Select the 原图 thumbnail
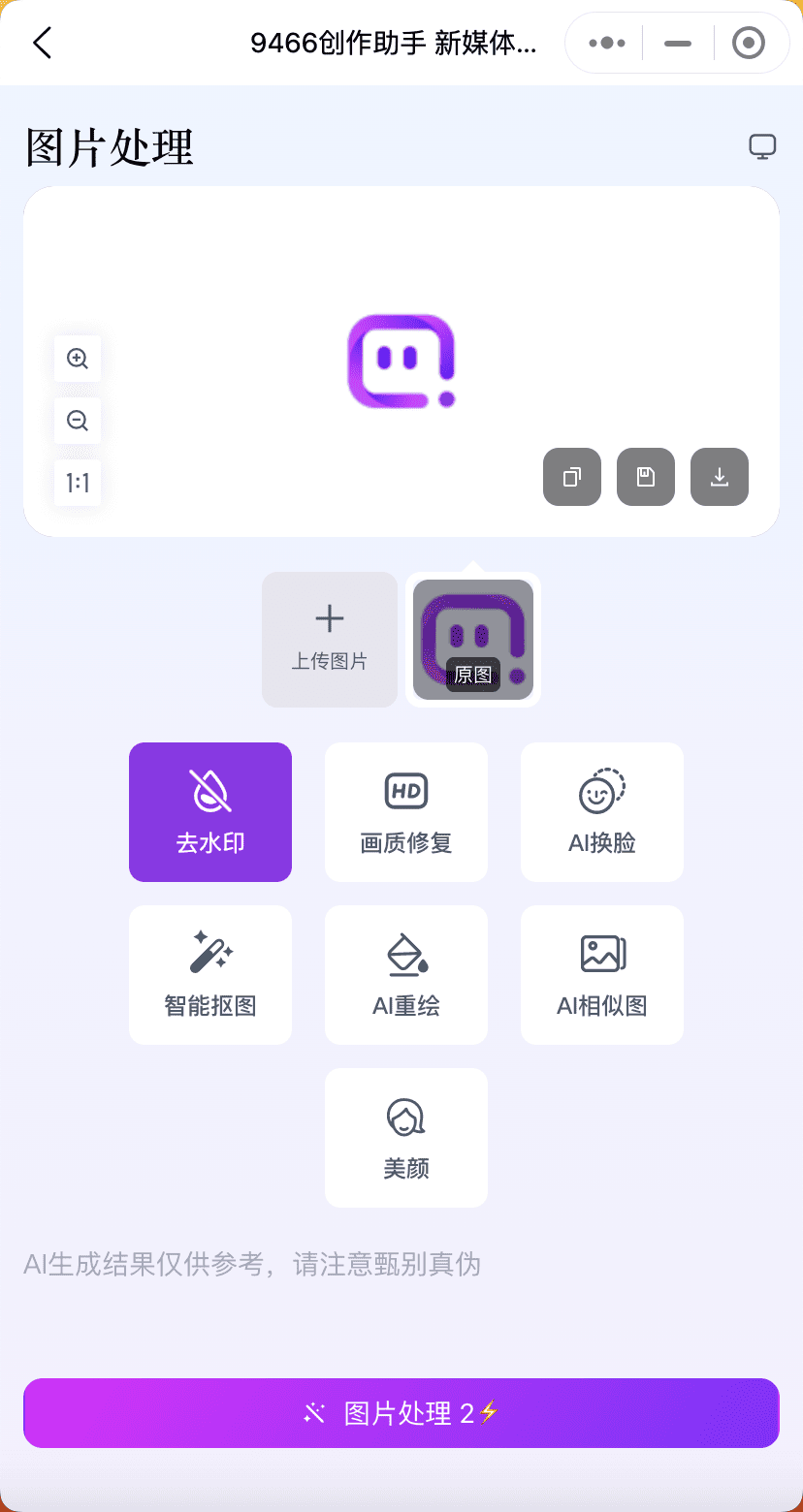Screen dimensions: 803x1512 pyautogui.click(x=473, y=640)
